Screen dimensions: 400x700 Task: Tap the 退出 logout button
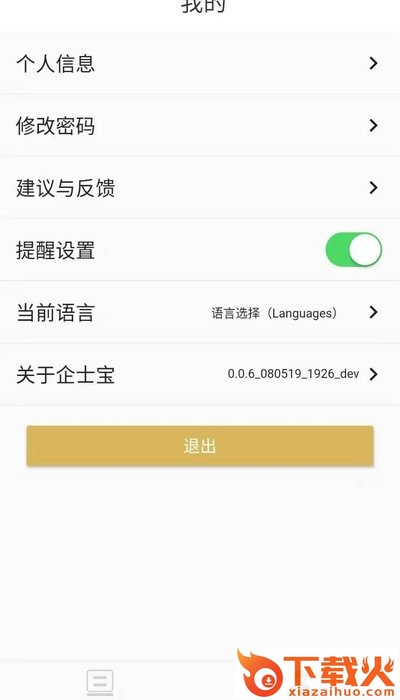point(200,446)
